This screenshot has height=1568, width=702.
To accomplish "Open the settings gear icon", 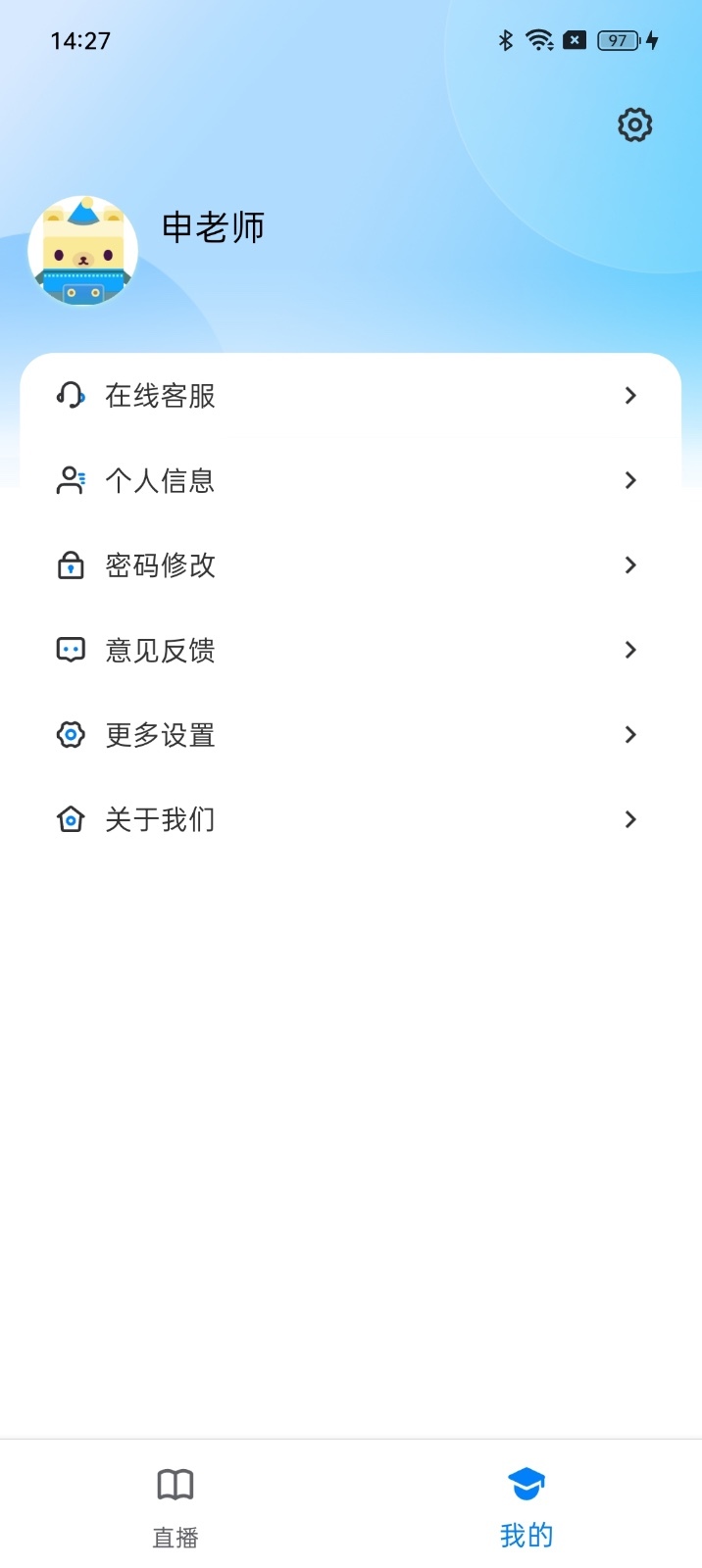I will point(634,125).
